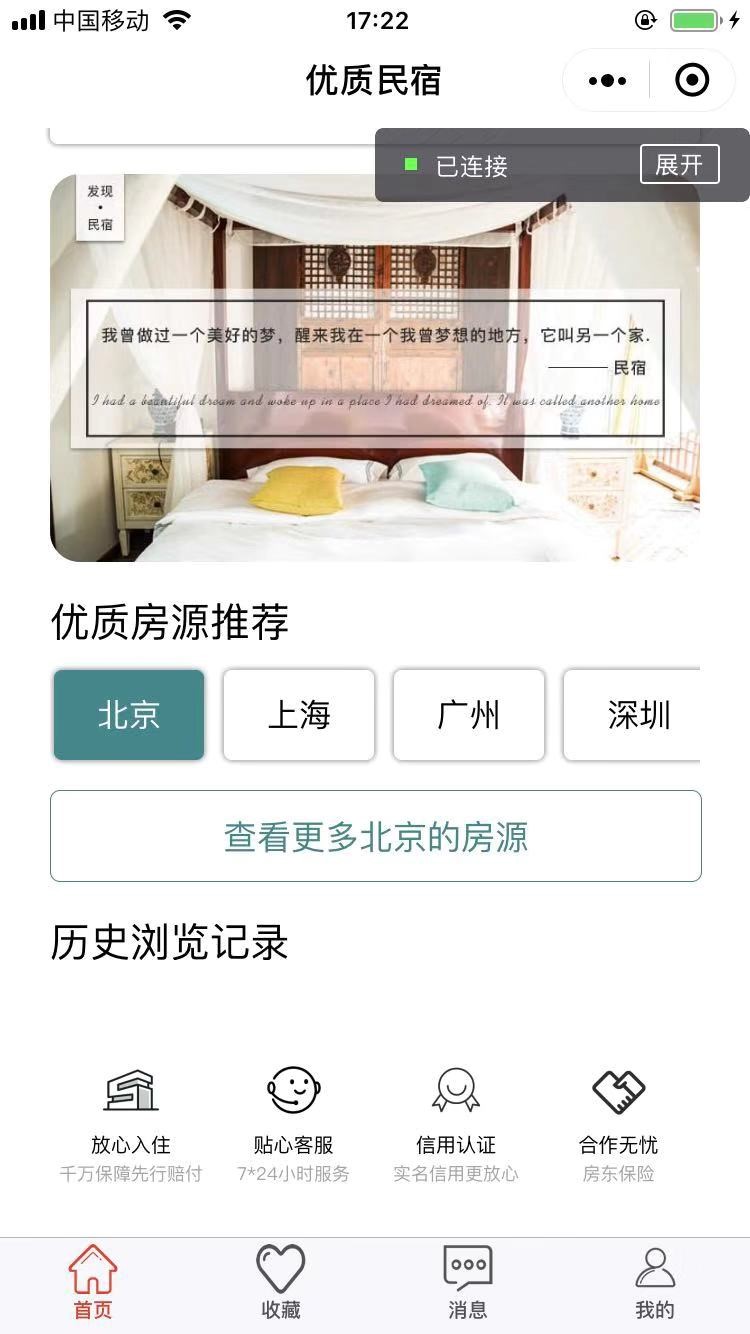Click the 信用认证 credit badge icon
Viewport: 750px width, 1334px height.
tap(457, 1090)
